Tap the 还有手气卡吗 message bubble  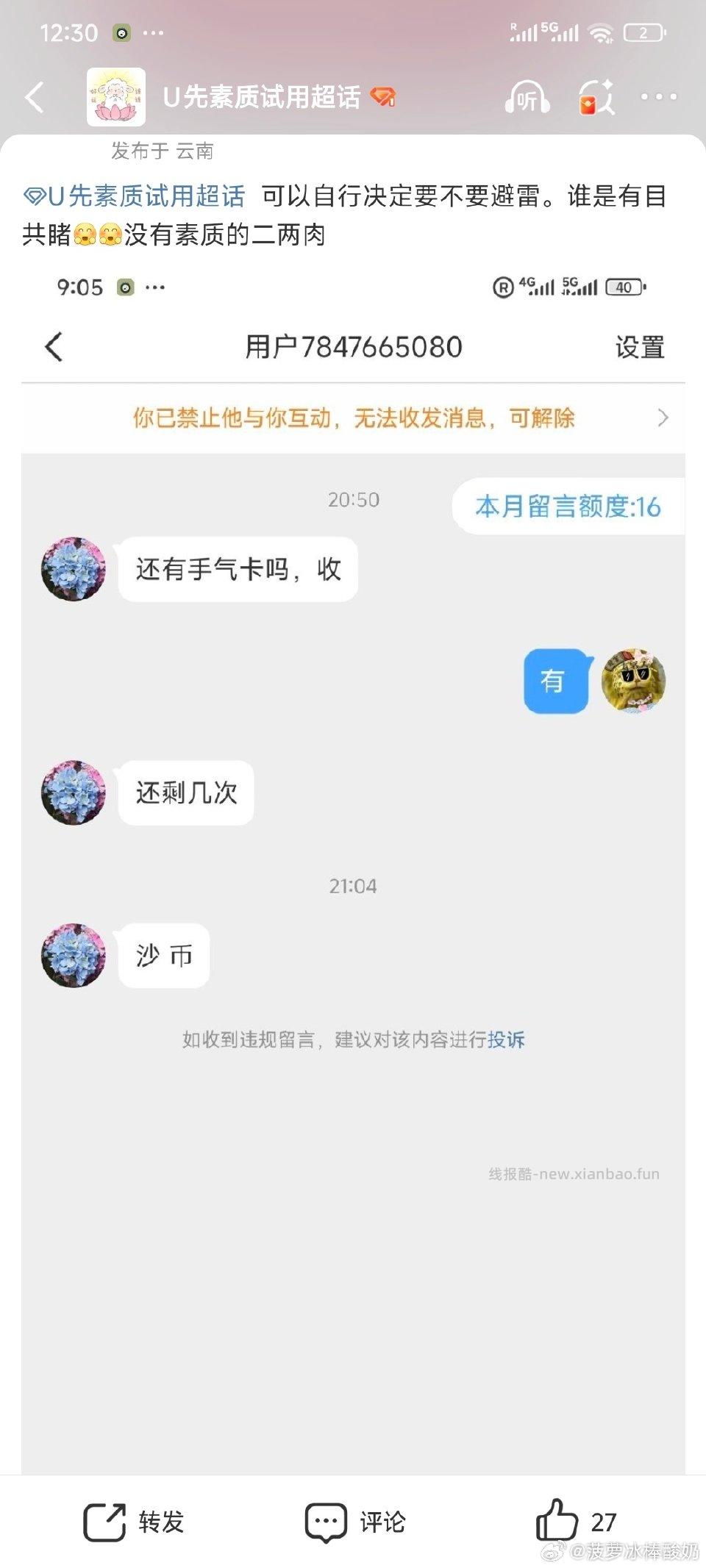click(x=238, y=568)
